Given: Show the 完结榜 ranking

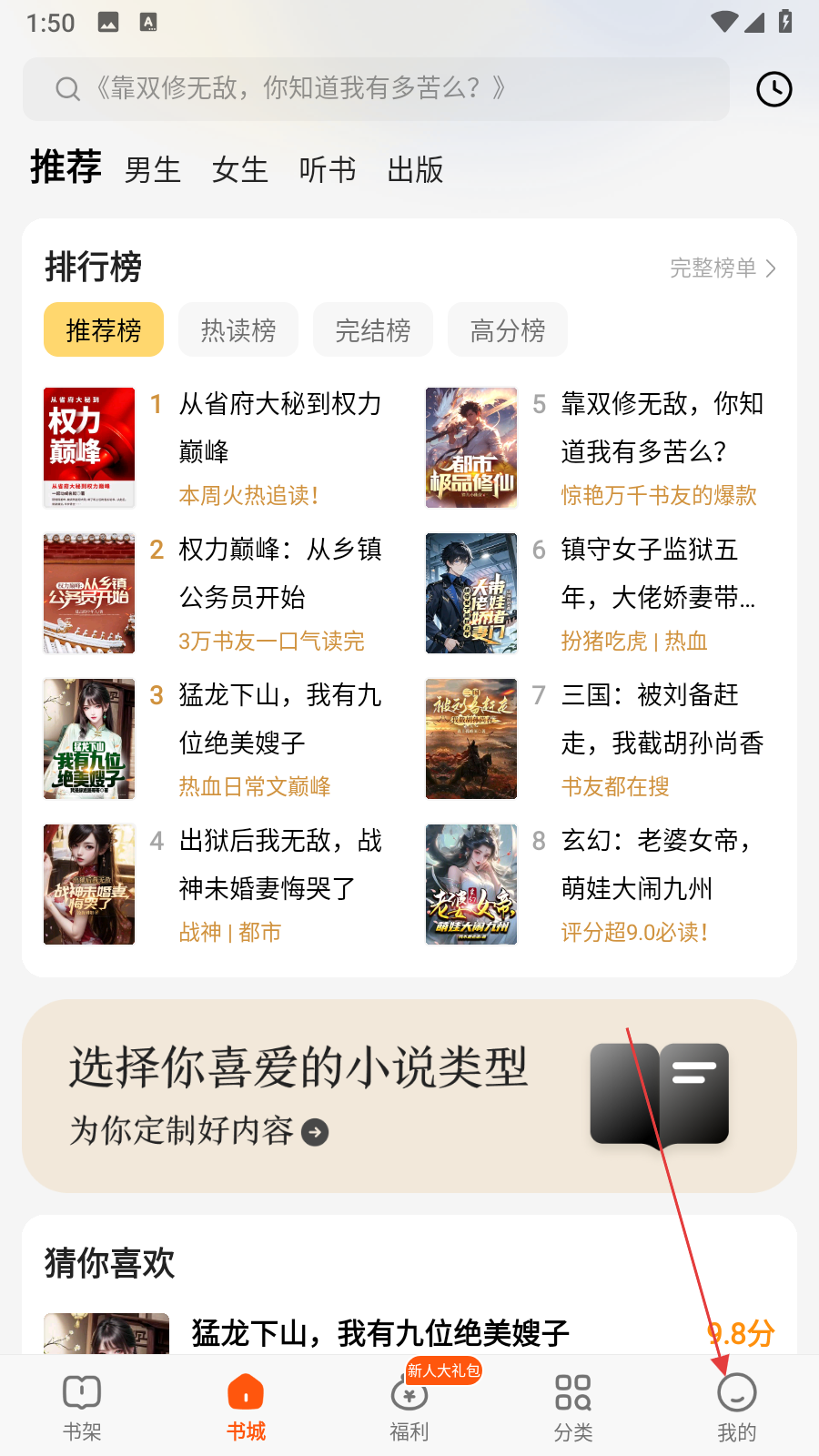Looking at the screenshot, I should pyautogui.click(x=373, y=330).
